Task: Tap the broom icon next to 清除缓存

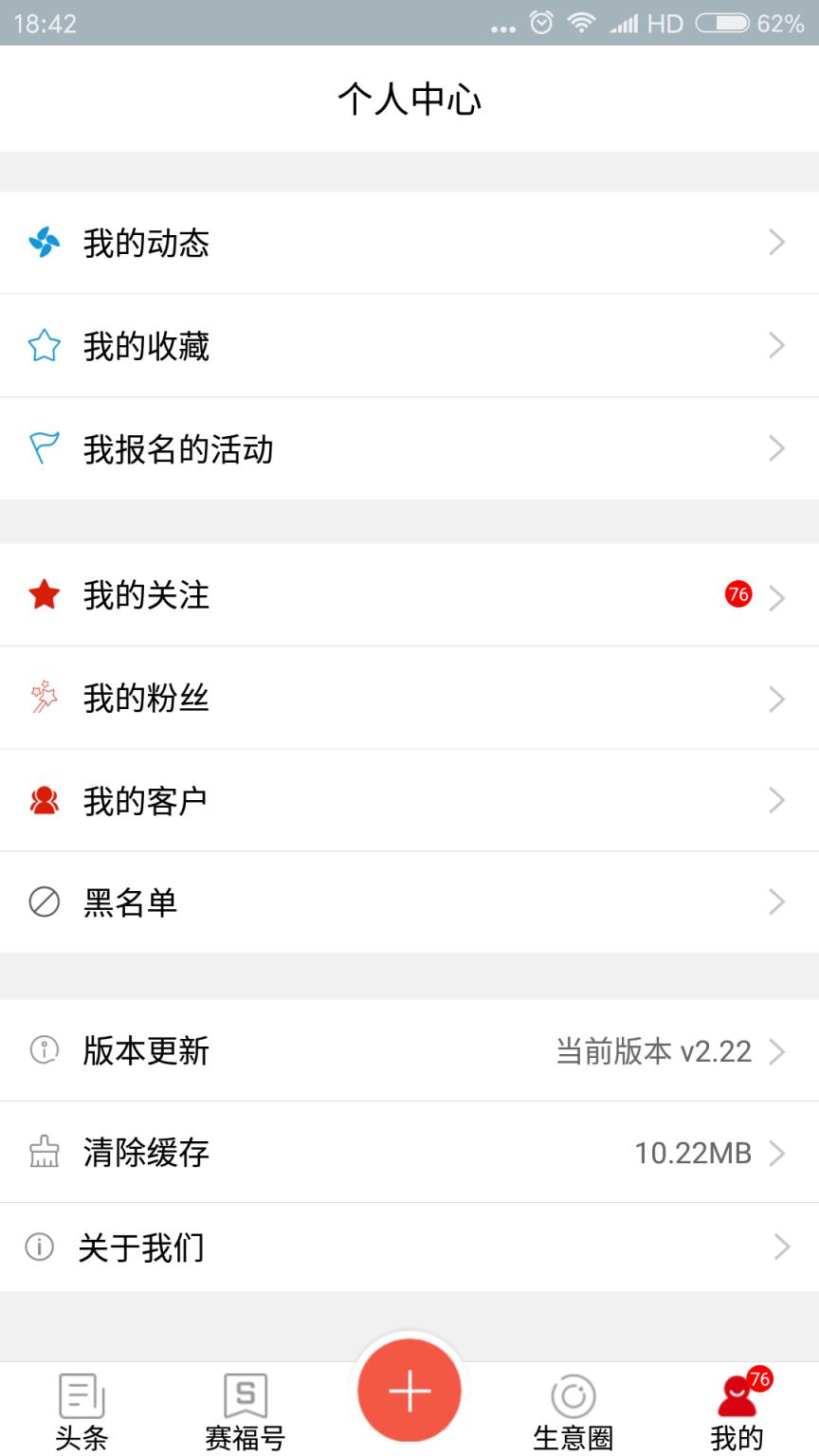Action: (43, 1153)
